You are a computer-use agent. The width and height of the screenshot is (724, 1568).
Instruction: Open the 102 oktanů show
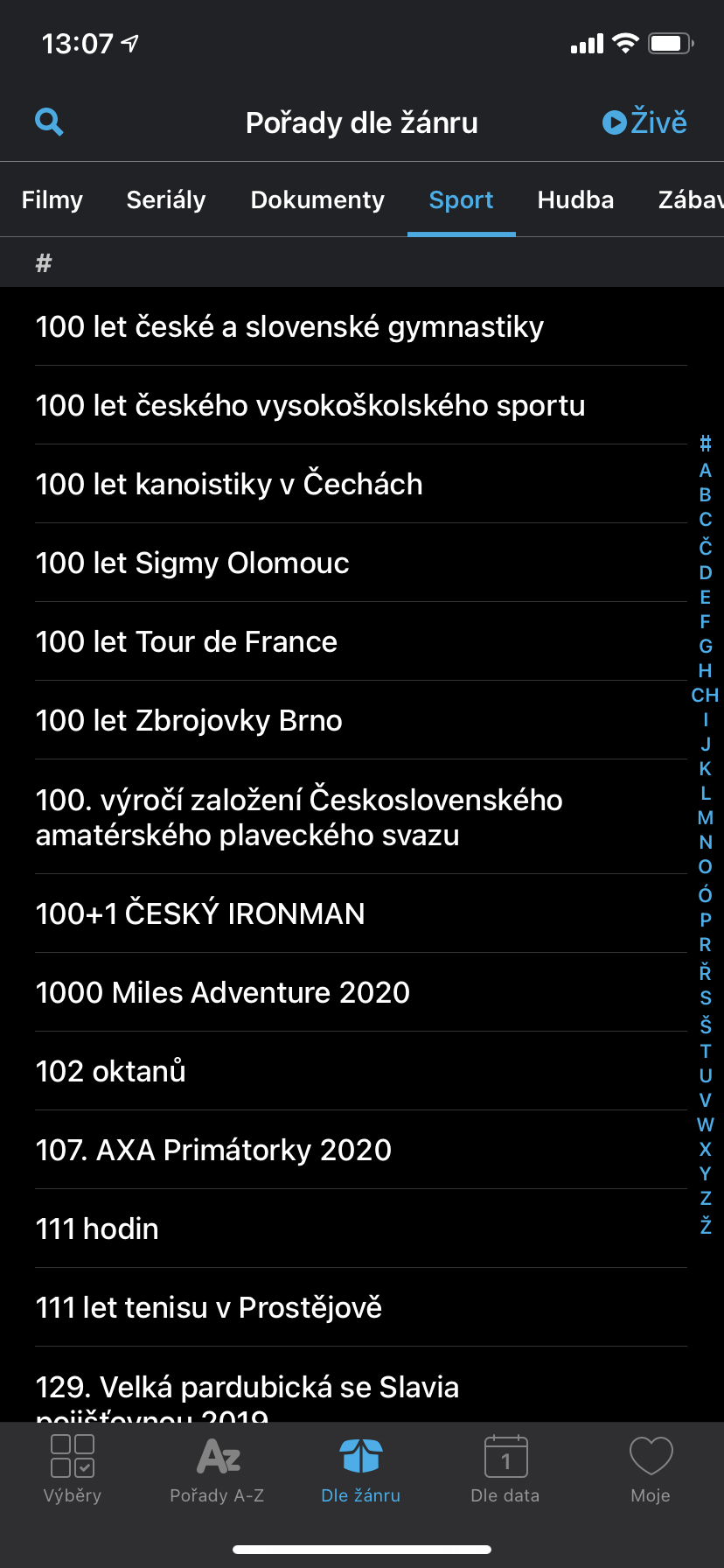[x=111, y=1072]
